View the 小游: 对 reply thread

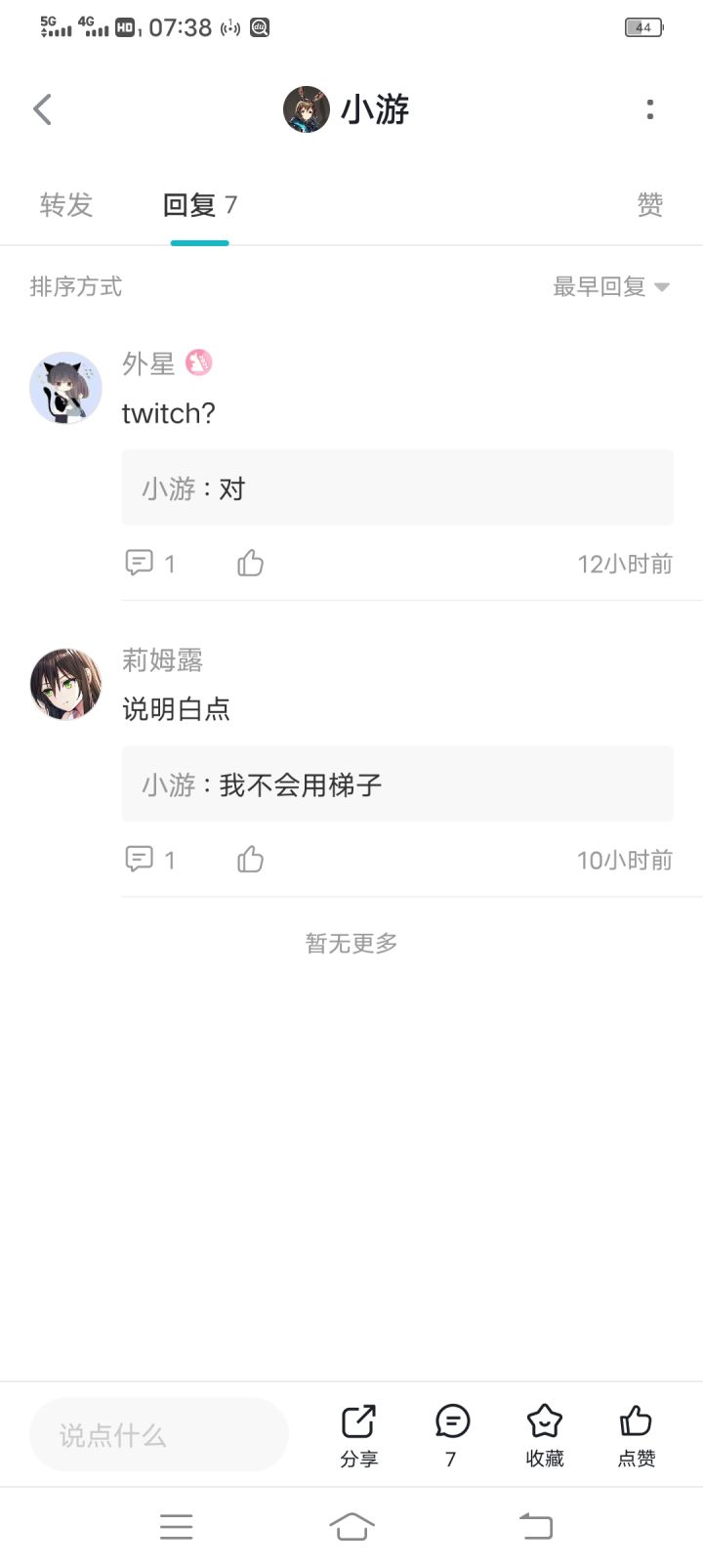(x=397, y=487)
